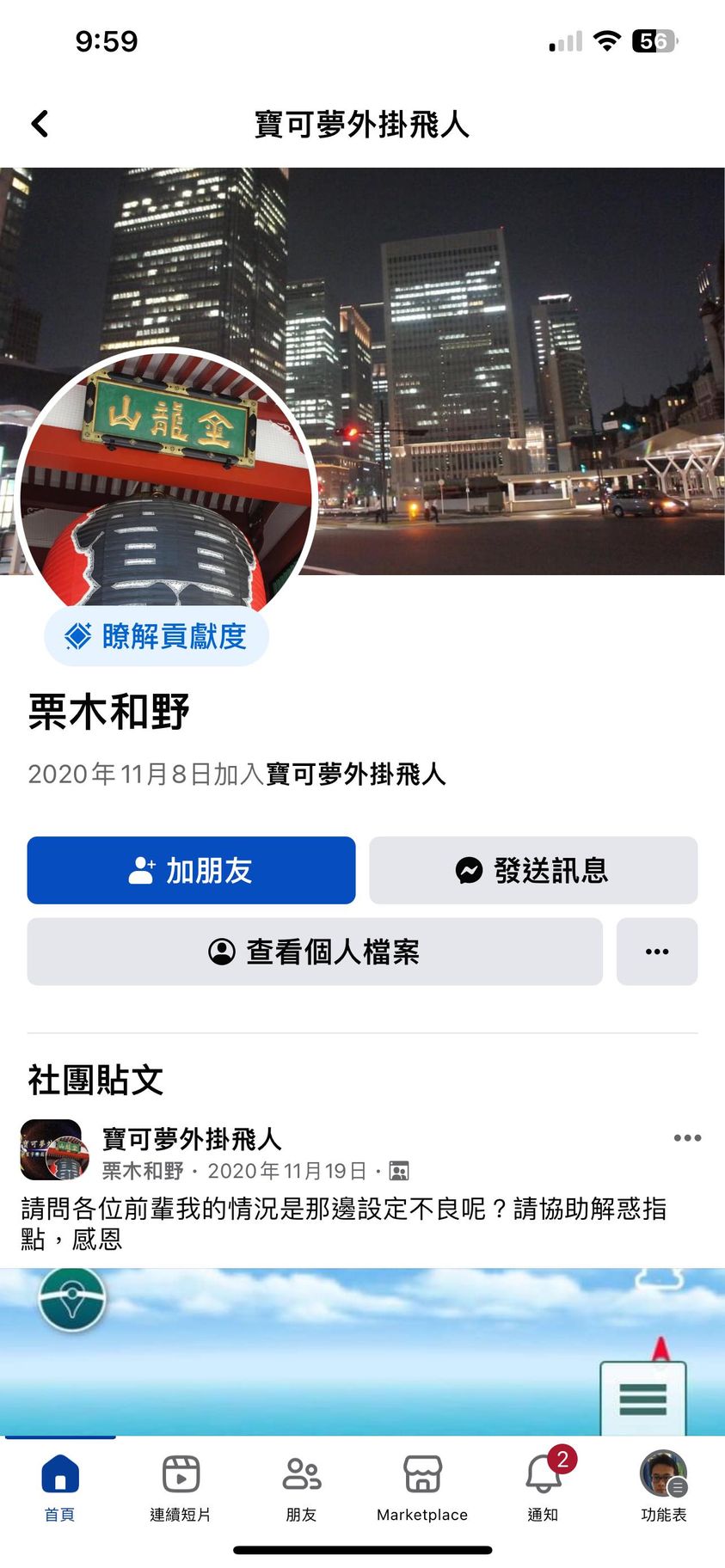
Task: Open more options beside 查看個人檔案
Action: click(x=657, y=952)
